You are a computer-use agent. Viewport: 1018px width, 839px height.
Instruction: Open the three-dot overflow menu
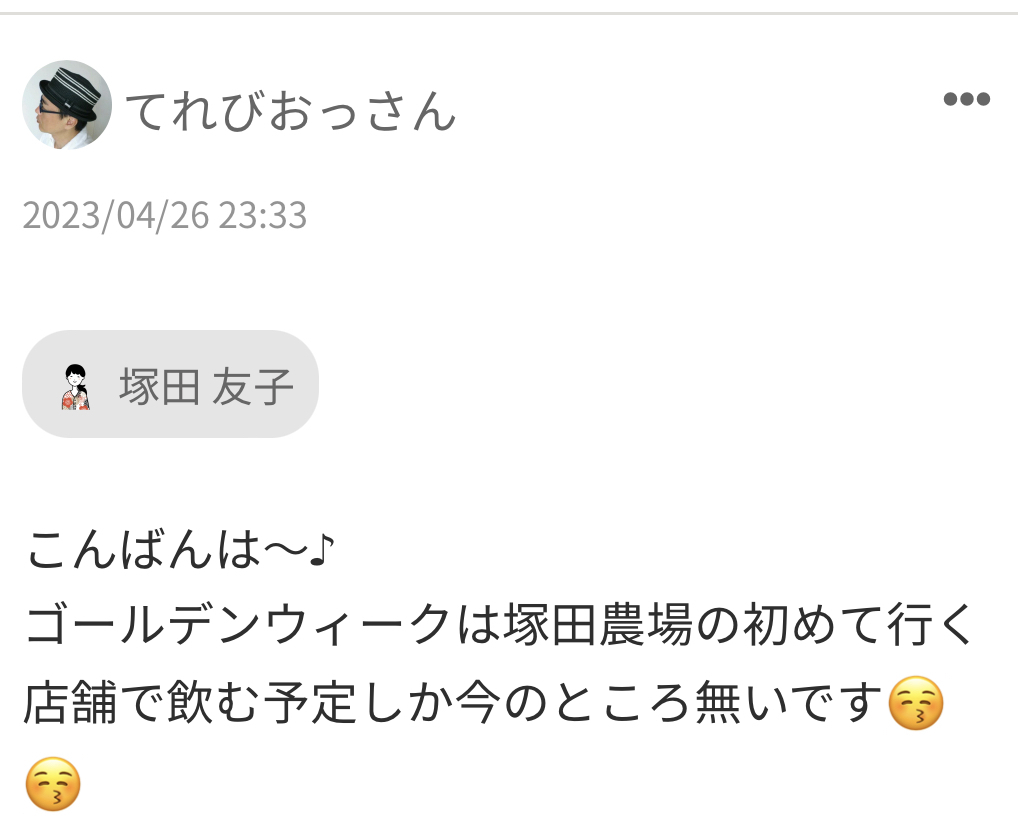pos(966,99)
